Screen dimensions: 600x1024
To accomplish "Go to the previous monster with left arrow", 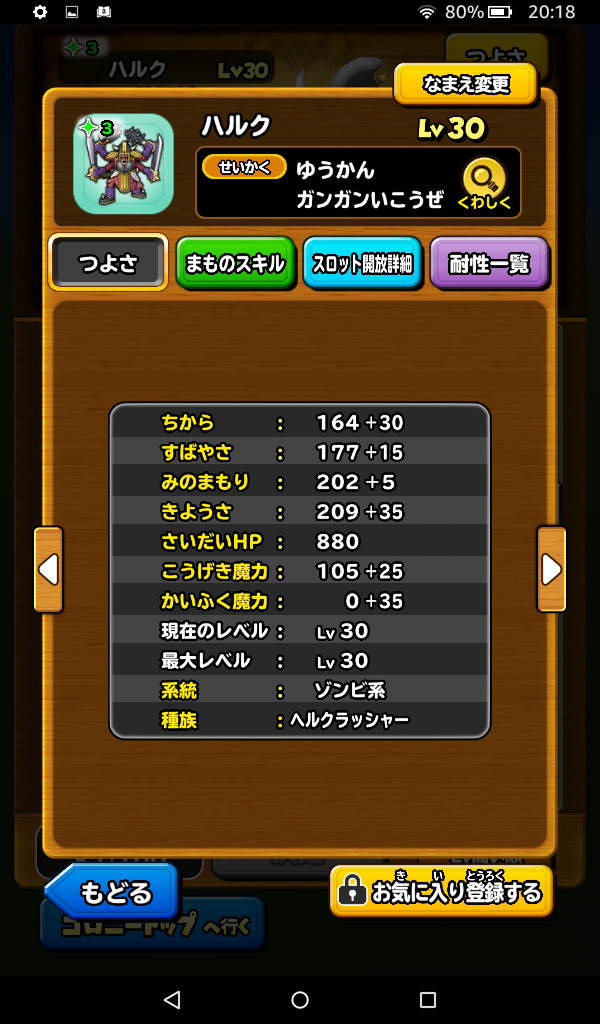I will (48, 569).
